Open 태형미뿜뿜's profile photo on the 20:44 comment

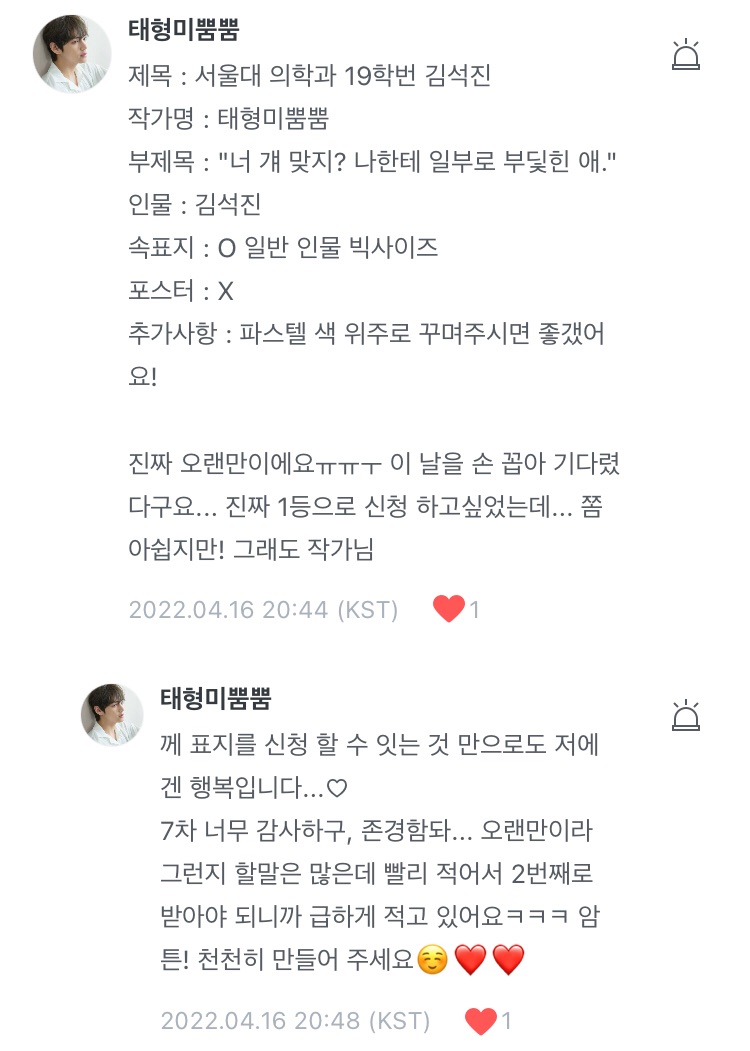(72, 55)
